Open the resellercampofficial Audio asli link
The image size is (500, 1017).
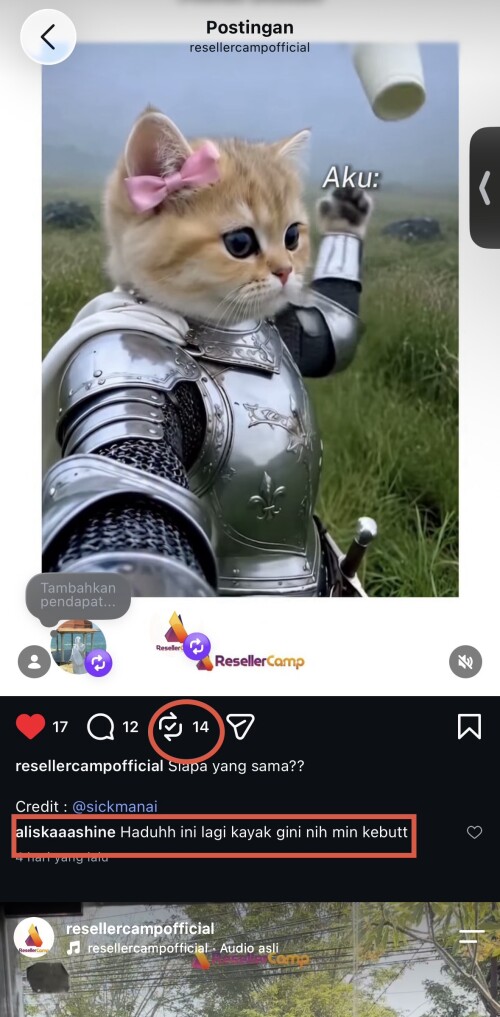pos(147,948)
